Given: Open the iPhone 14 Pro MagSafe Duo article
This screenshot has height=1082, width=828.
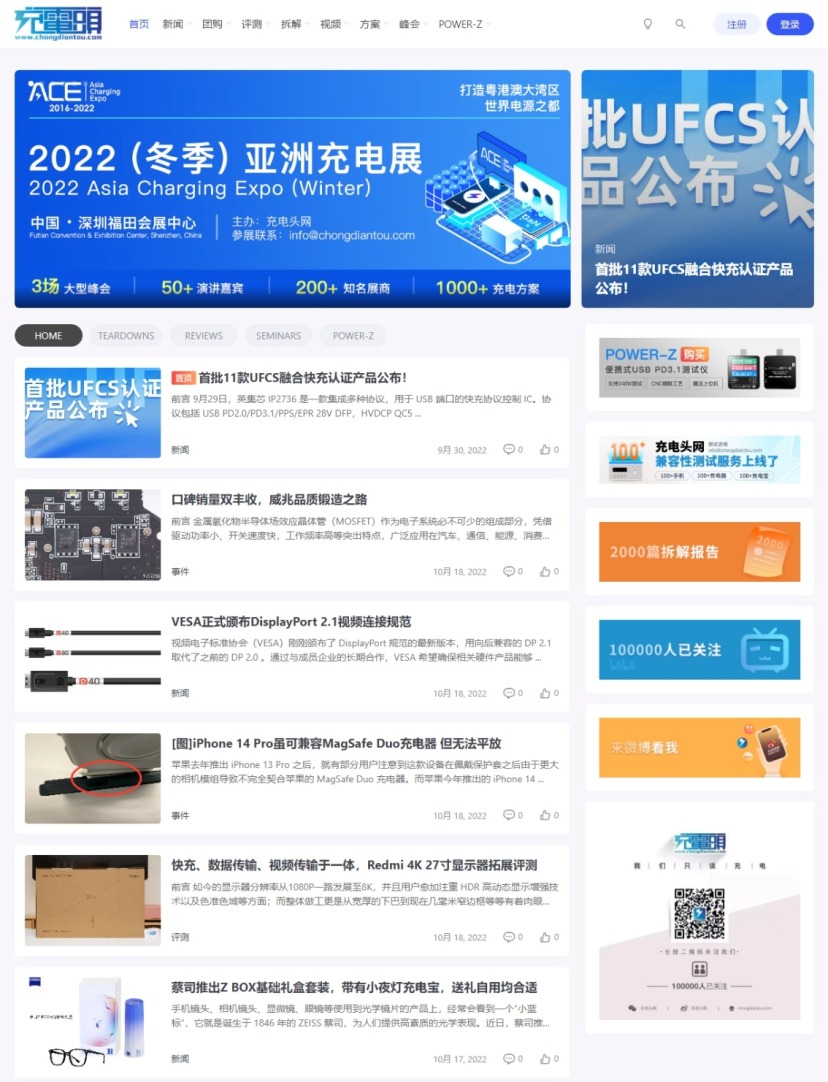Looking at the screenshot, I should tap(336, 744).
